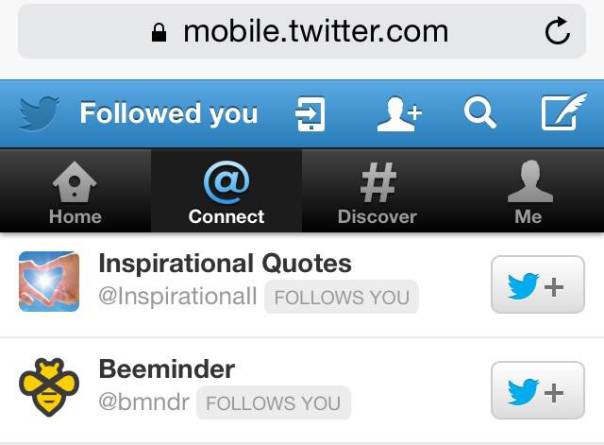
Task: Open Inspirational Quotes profile
Action: tap(225, 264)
